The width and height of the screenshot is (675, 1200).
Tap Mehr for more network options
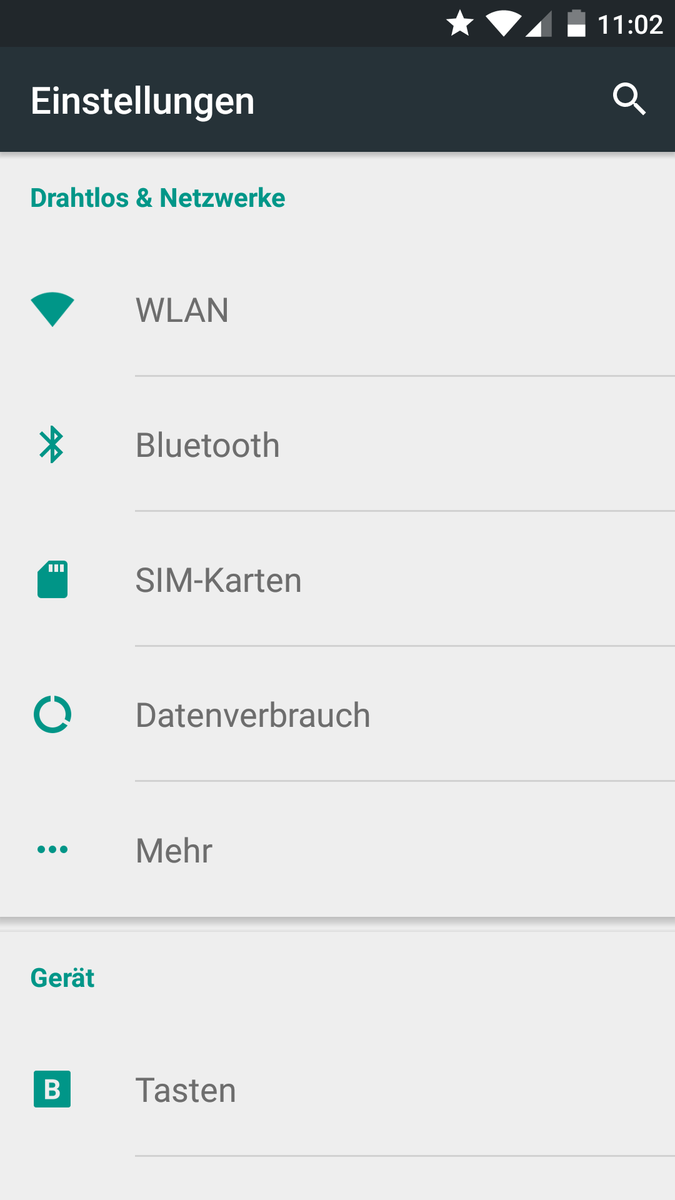tap(337, 850)
